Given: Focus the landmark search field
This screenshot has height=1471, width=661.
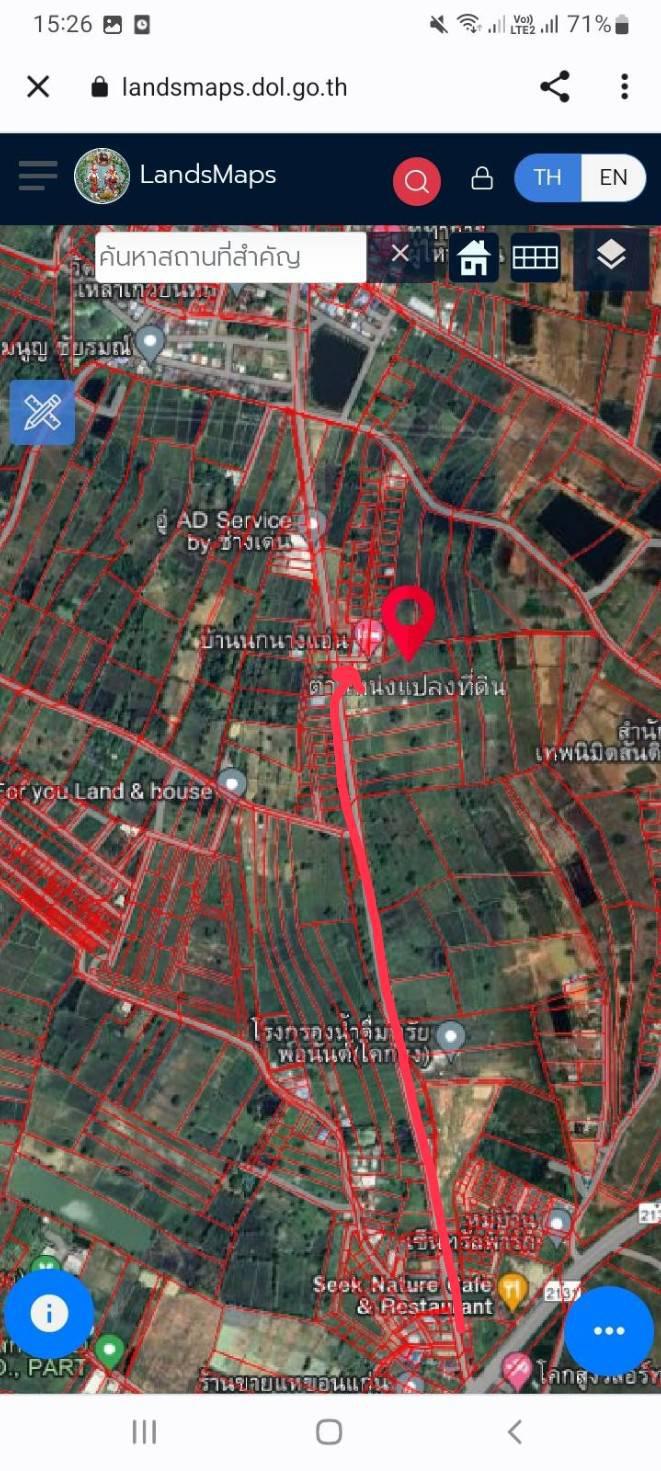Looking at the screenshot, I should pyautogui.click(x=230, y=256).
